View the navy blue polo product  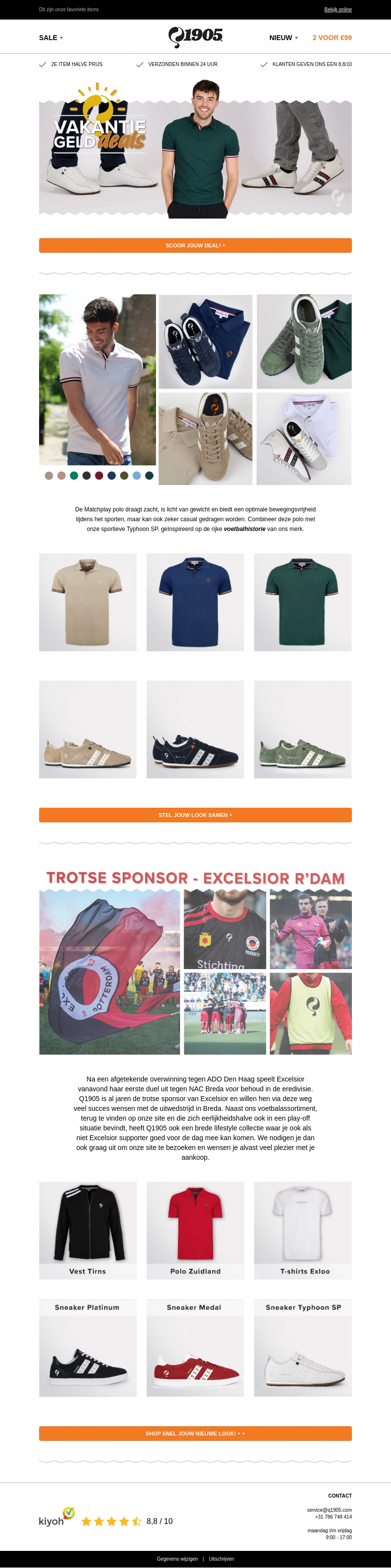[x=195, y=602]
